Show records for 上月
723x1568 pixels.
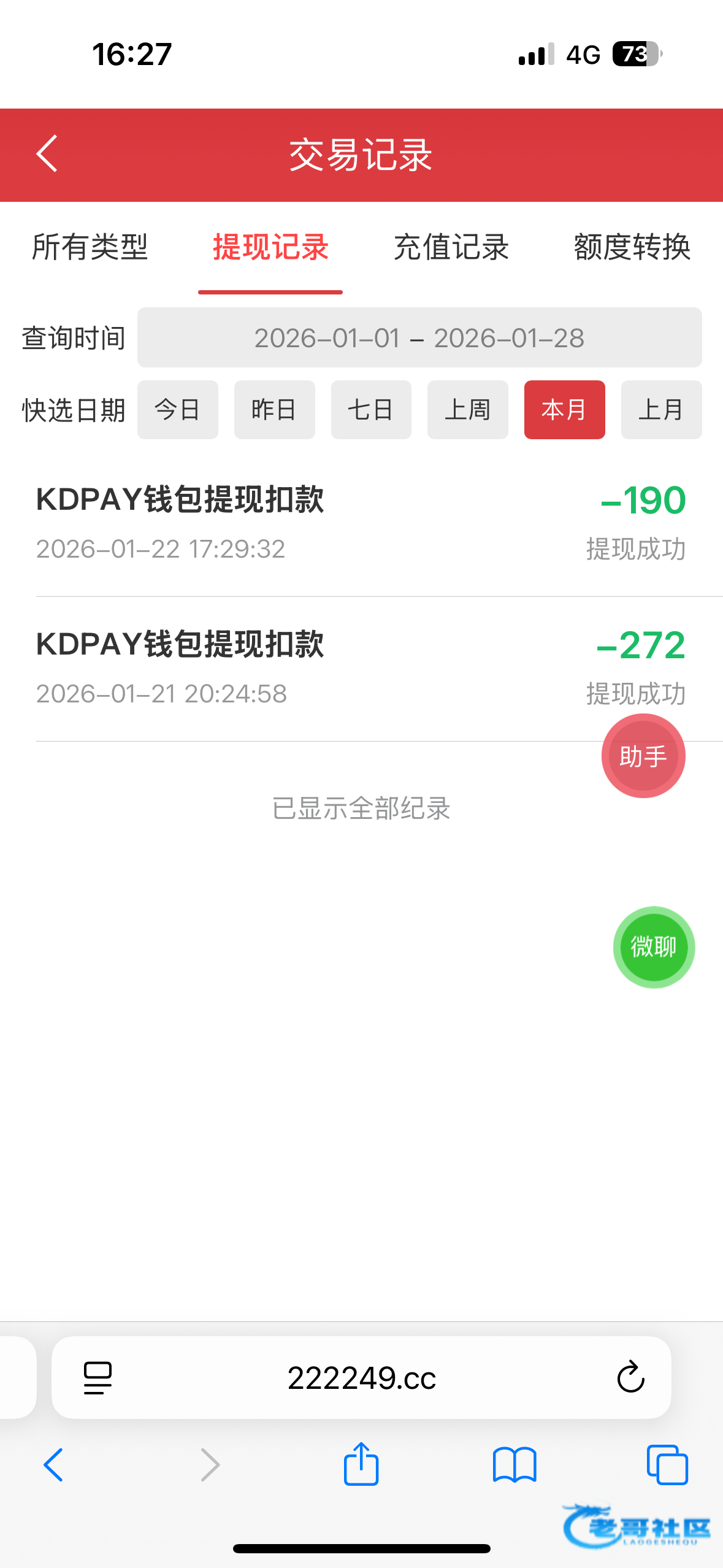pos(661,410)
